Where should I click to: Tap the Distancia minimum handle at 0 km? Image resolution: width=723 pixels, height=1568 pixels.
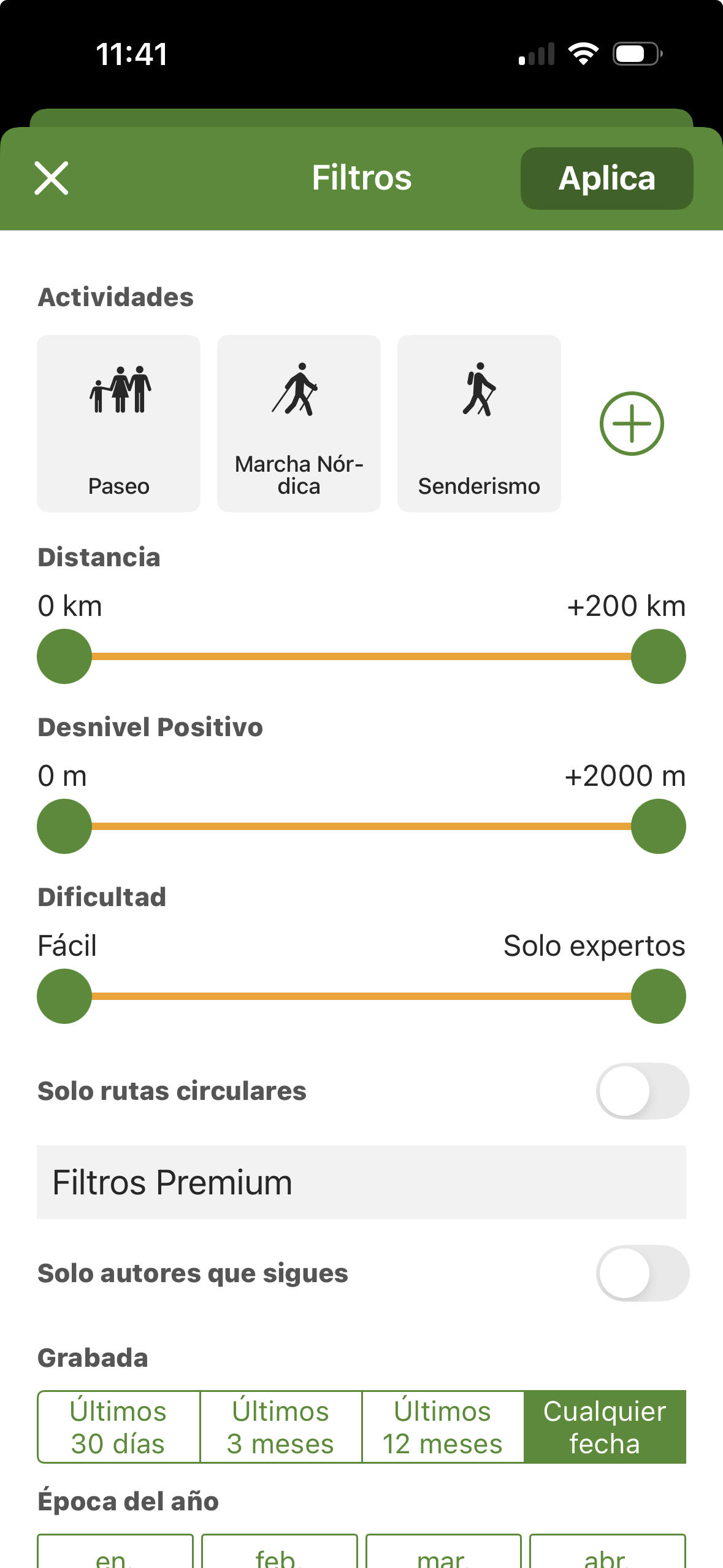pyautogui.click(x=64, y=656)
